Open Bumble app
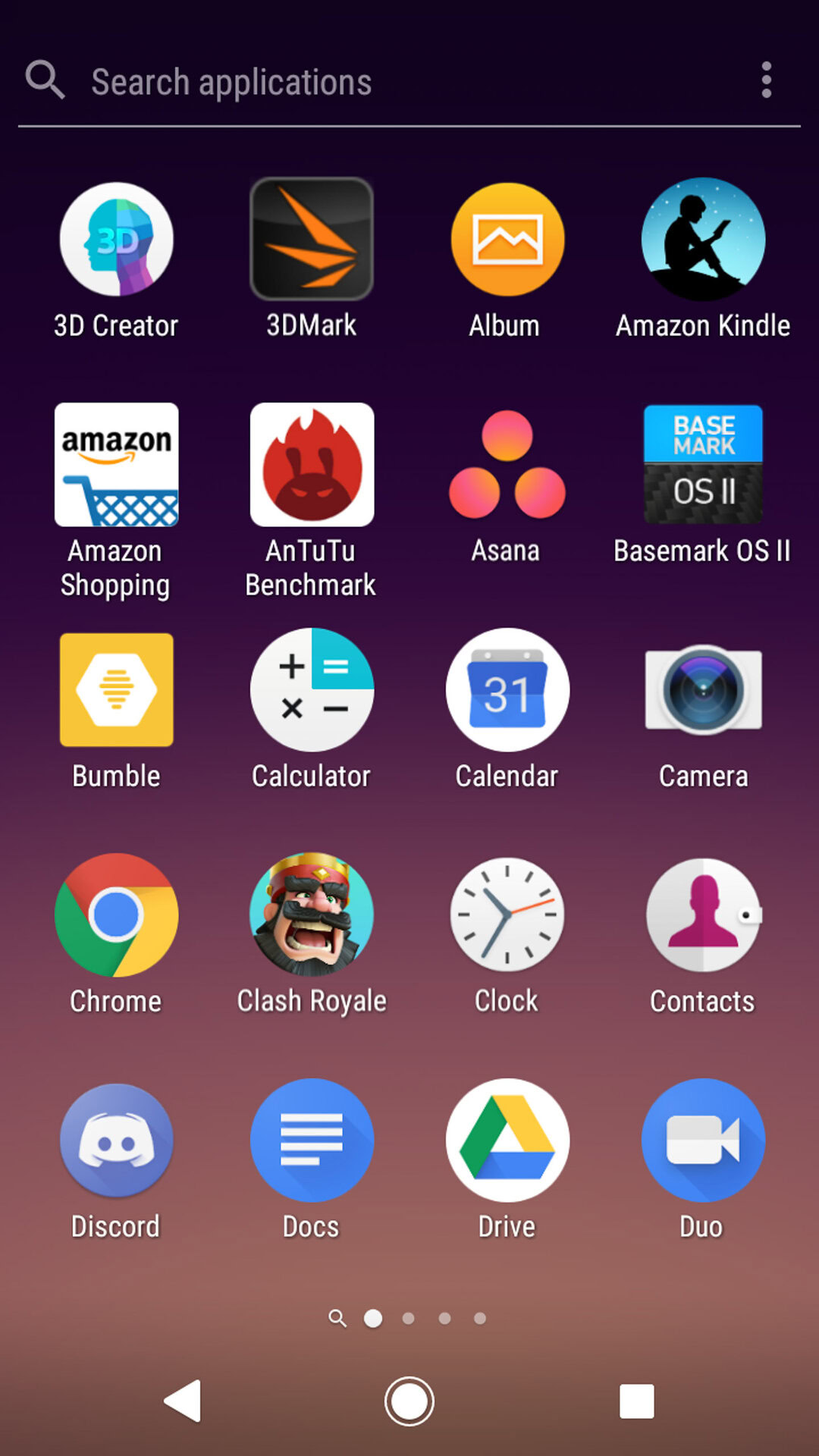This screenshot has height=1456, width=819. click(116, 690)
